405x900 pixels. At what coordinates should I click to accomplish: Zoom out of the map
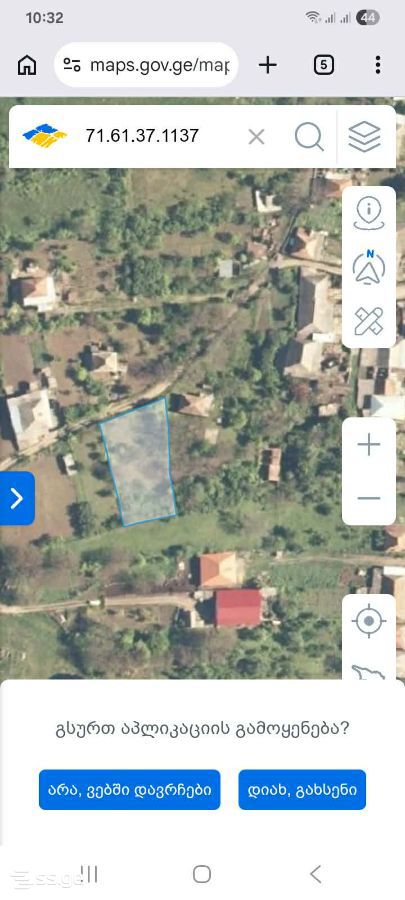(369, 498)
